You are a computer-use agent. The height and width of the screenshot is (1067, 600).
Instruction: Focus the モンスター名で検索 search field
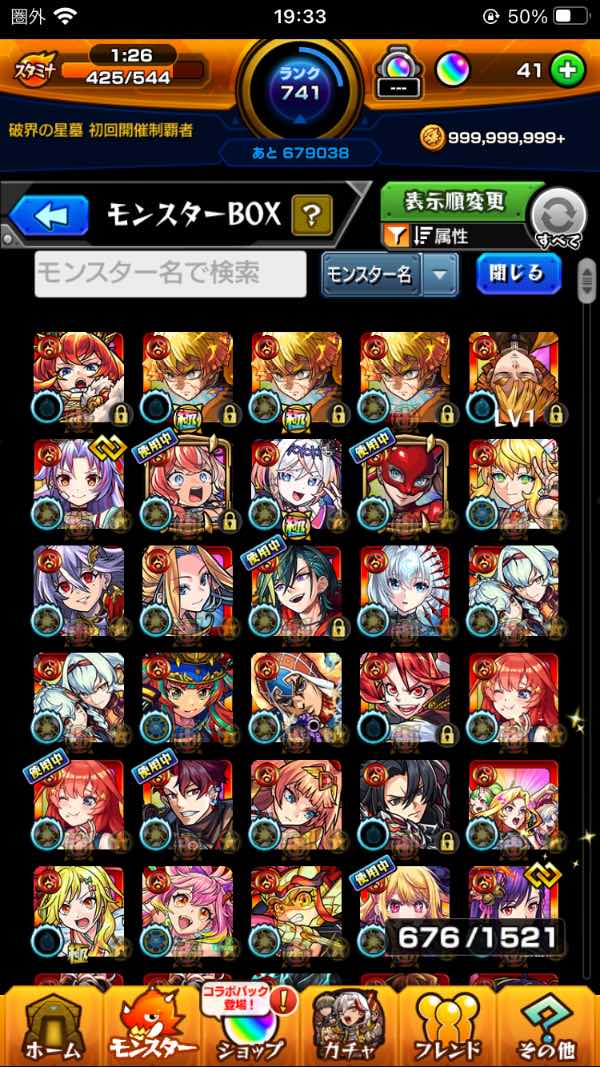pyautogui.click(x=171, y=273)
